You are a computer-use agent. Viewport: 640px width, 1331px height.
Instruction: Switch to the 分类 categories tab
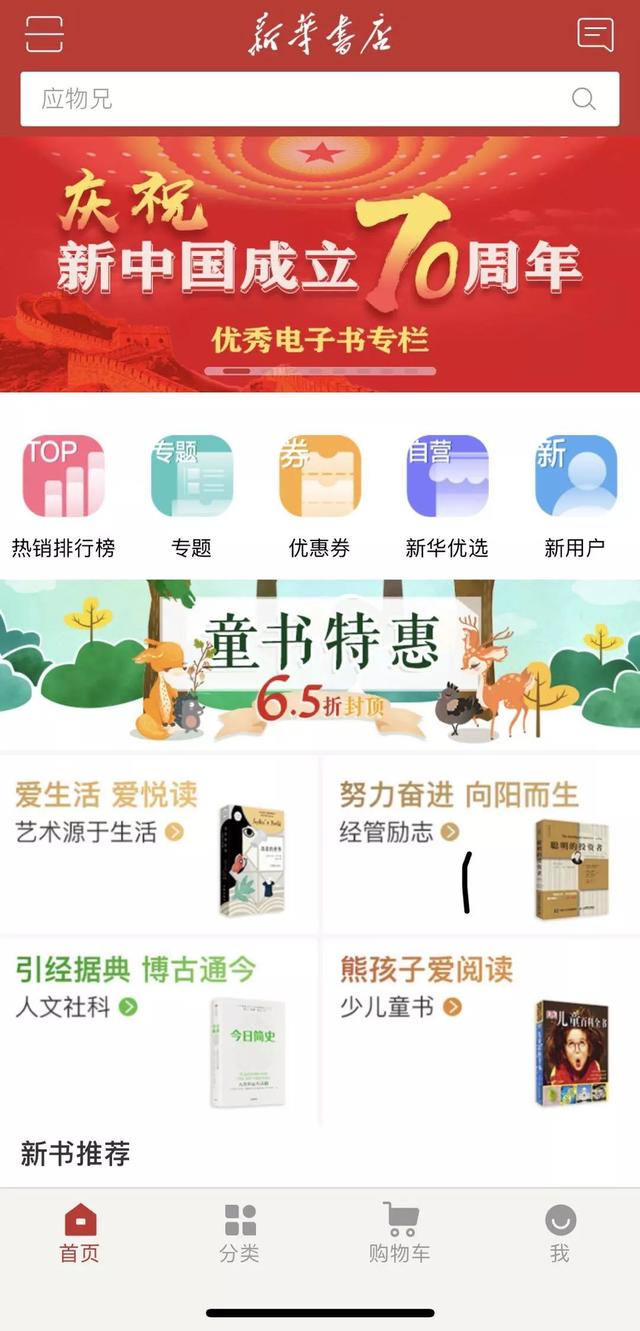[x=240, y=1234]
